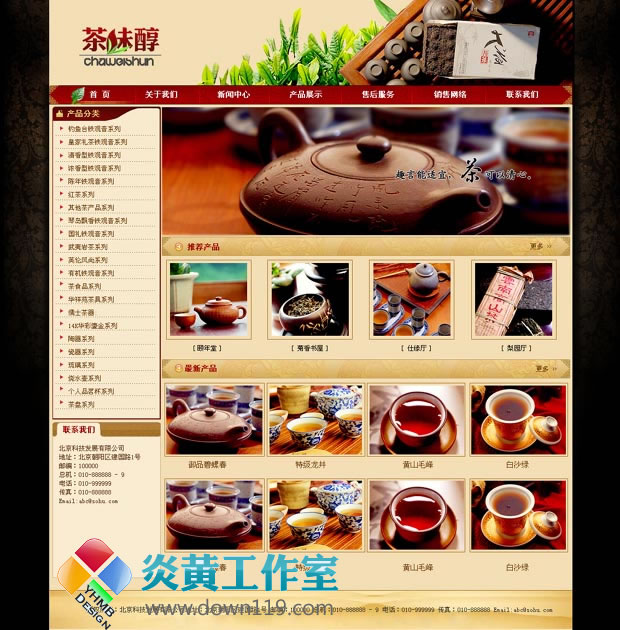The height and width of the screenshot is (630, 620).
Task: Open the 其他茶产品系列 category
Action: click(91, 207)
